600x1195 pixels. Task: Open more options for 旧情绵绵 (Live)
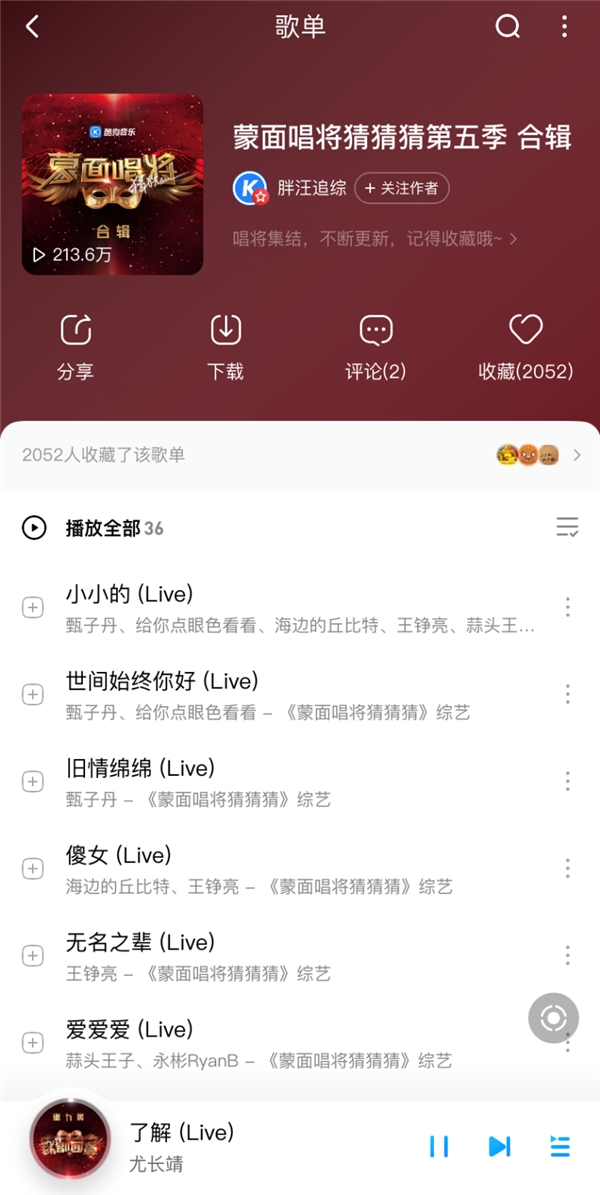pyautogui.click(x=567, y=781)
